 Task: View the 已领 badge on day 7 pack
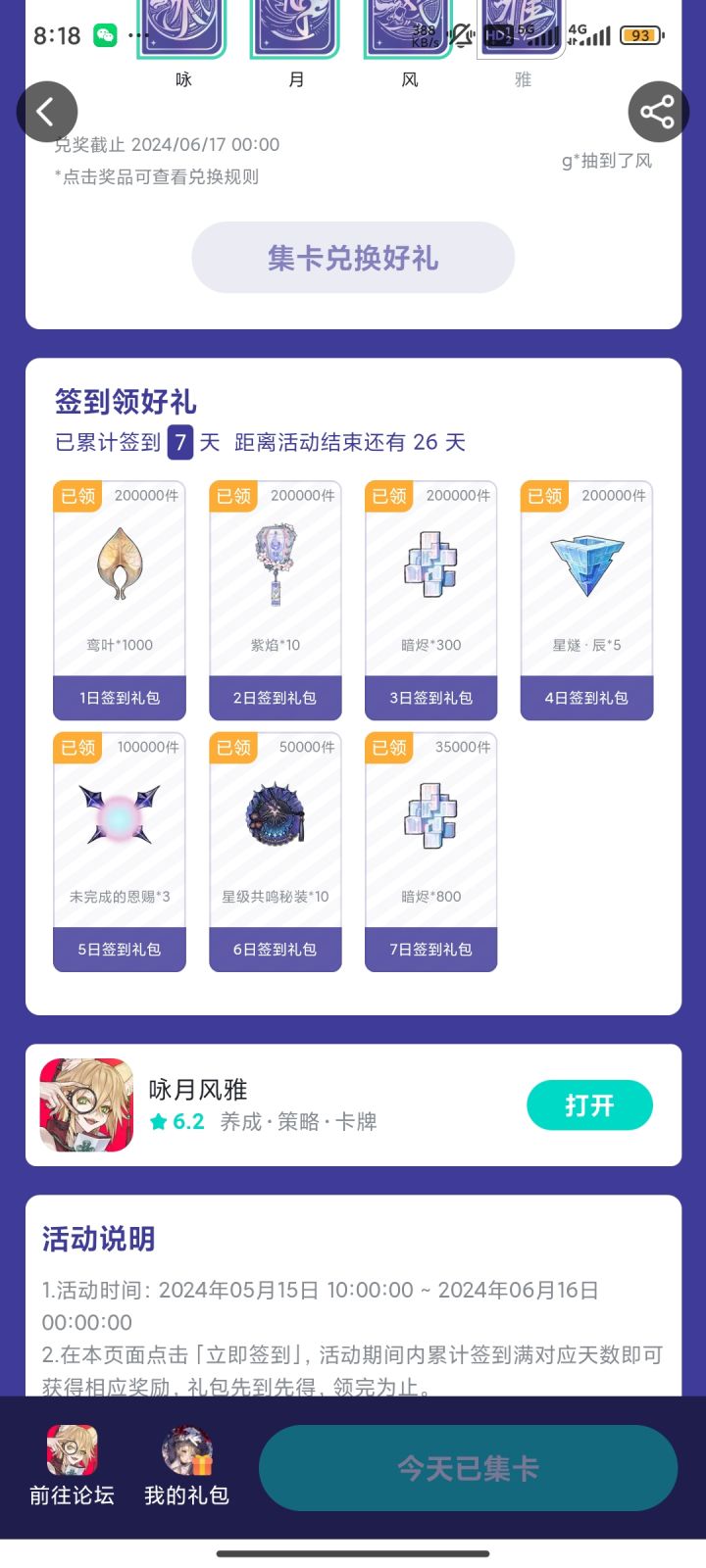388,747
